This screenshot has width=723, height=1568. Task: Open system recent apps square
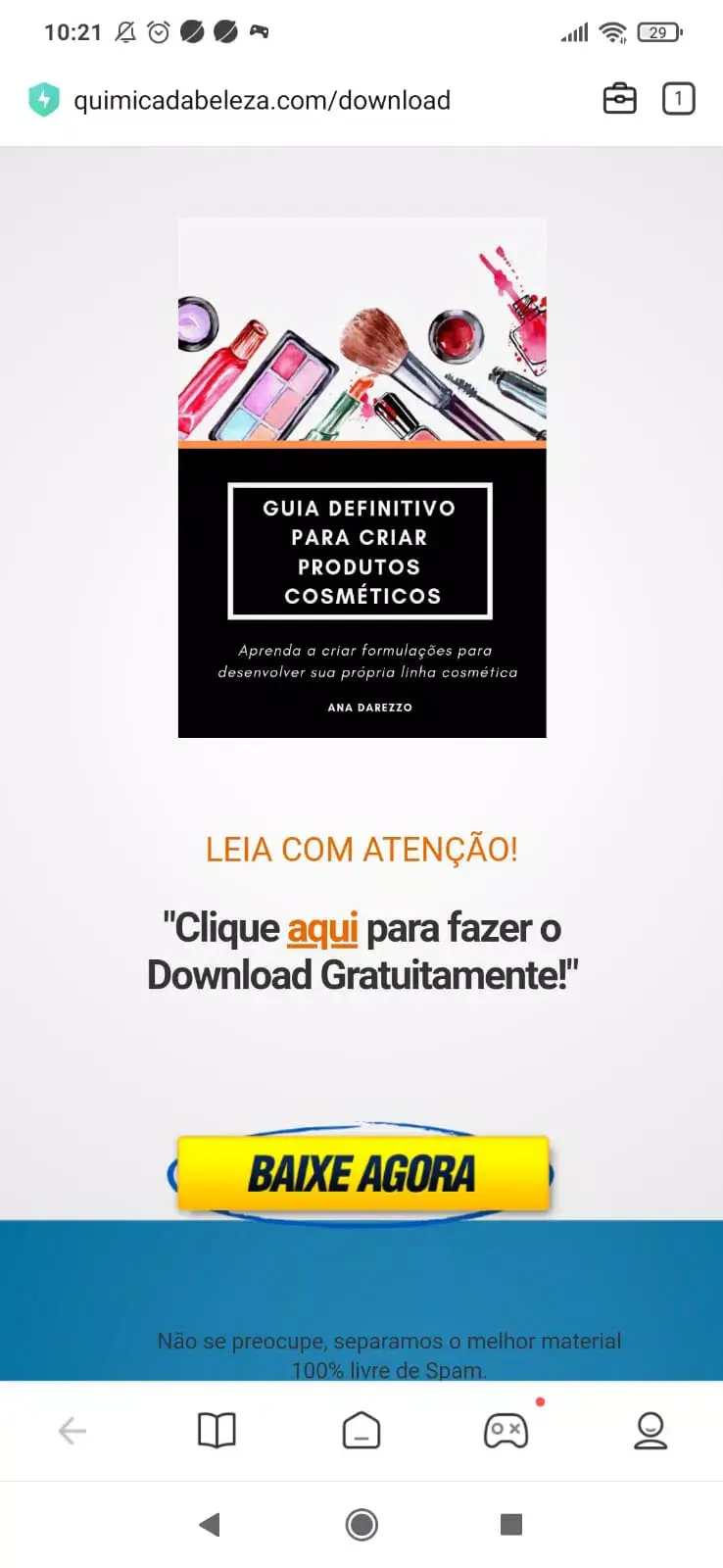(x=510, y=1525)
